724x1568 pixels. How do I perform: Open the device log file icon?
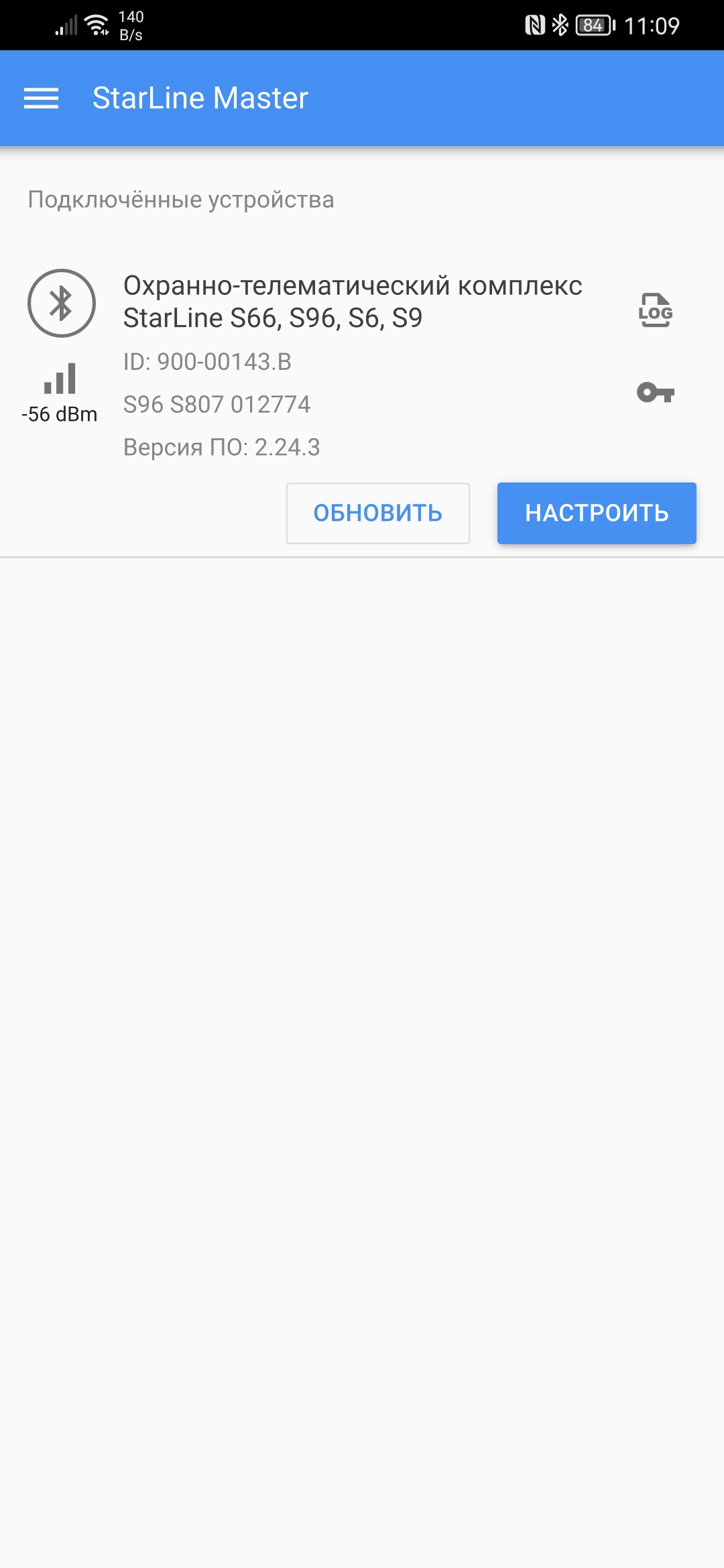(x=656, y=310)
